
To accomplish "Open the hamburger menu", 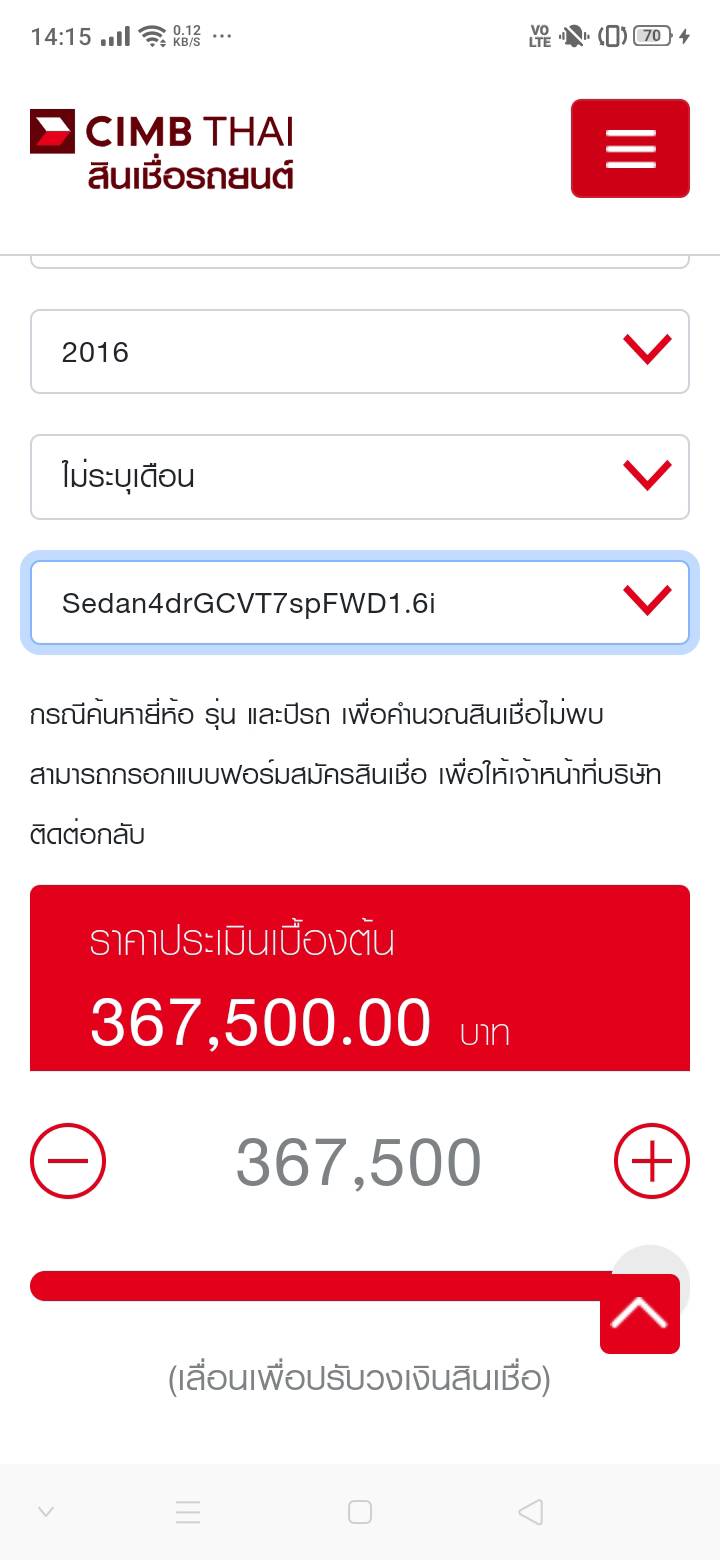I will pyautogui.click(x=630, y=149).
